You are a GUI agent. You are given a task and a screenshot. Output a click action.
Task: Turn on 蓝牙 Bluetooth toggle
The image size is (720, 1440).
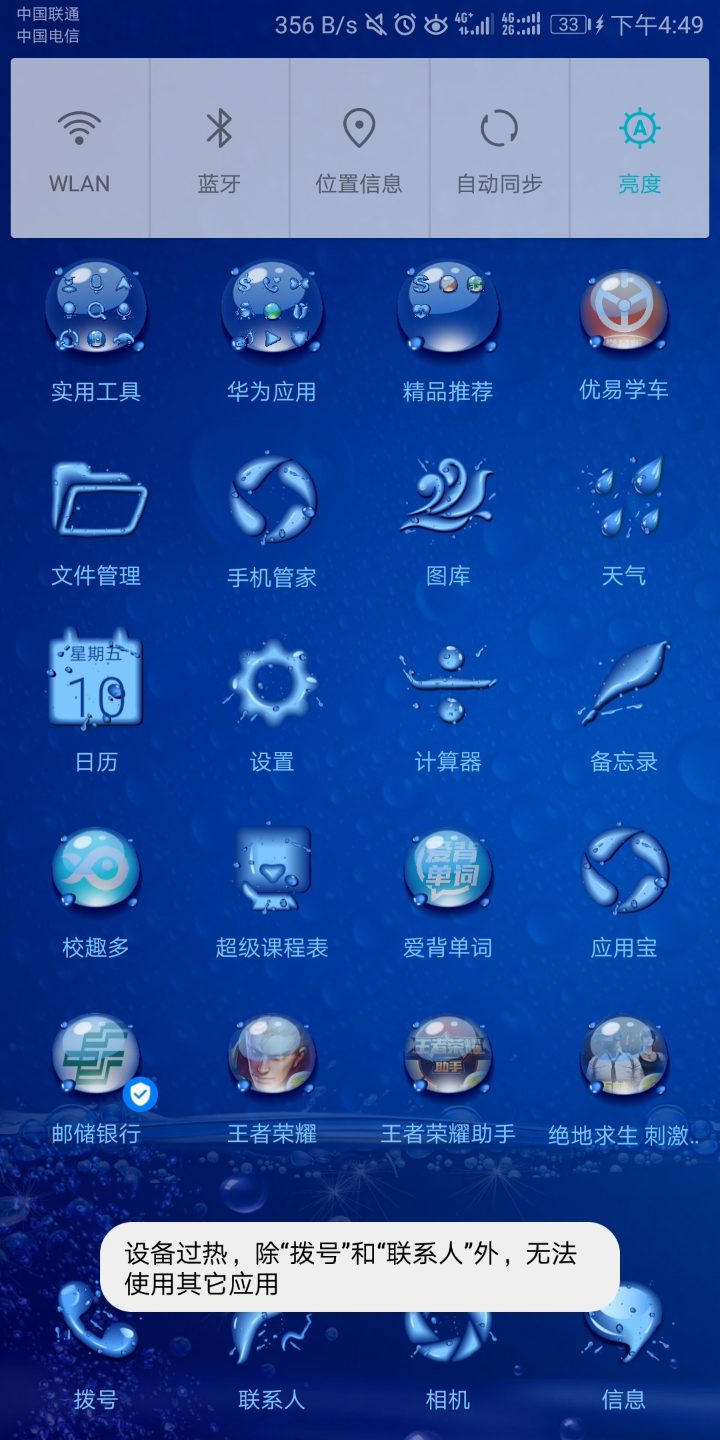click(x=220, y=148)
